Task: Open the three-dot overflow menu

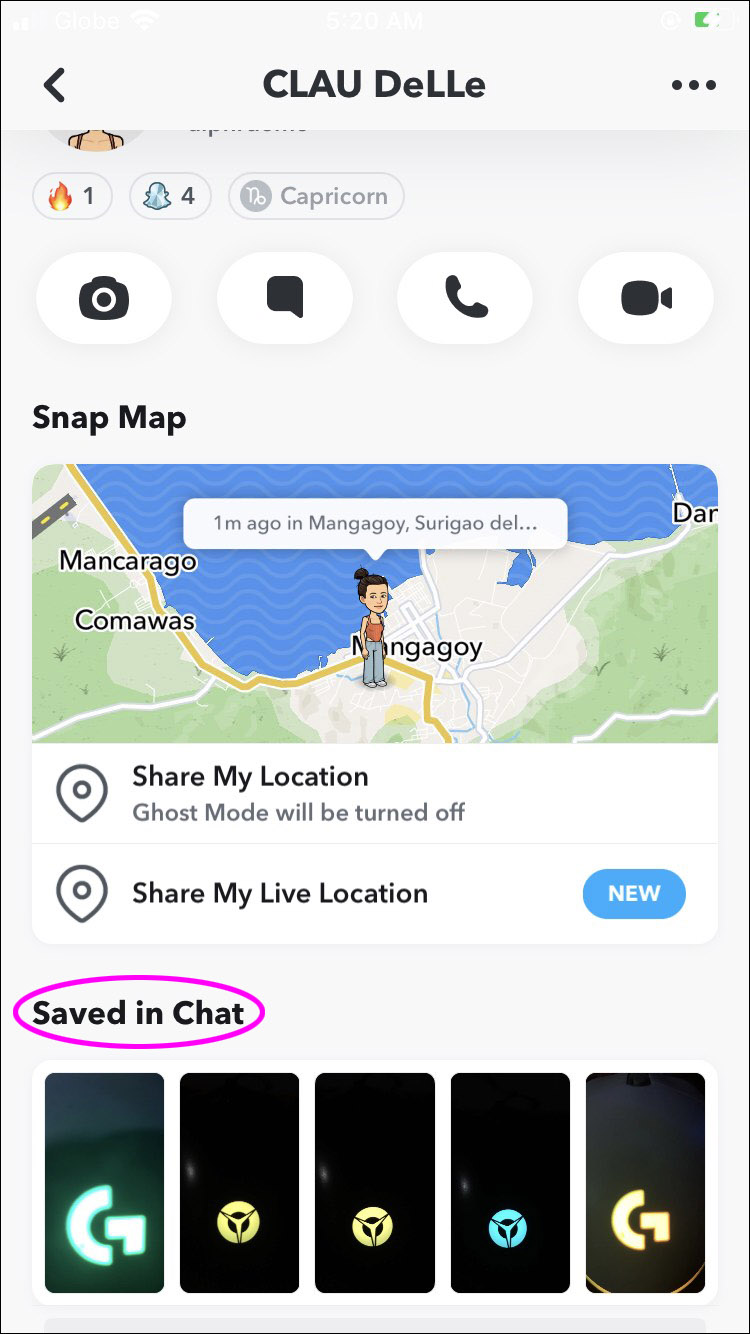Action: [694, 85]
